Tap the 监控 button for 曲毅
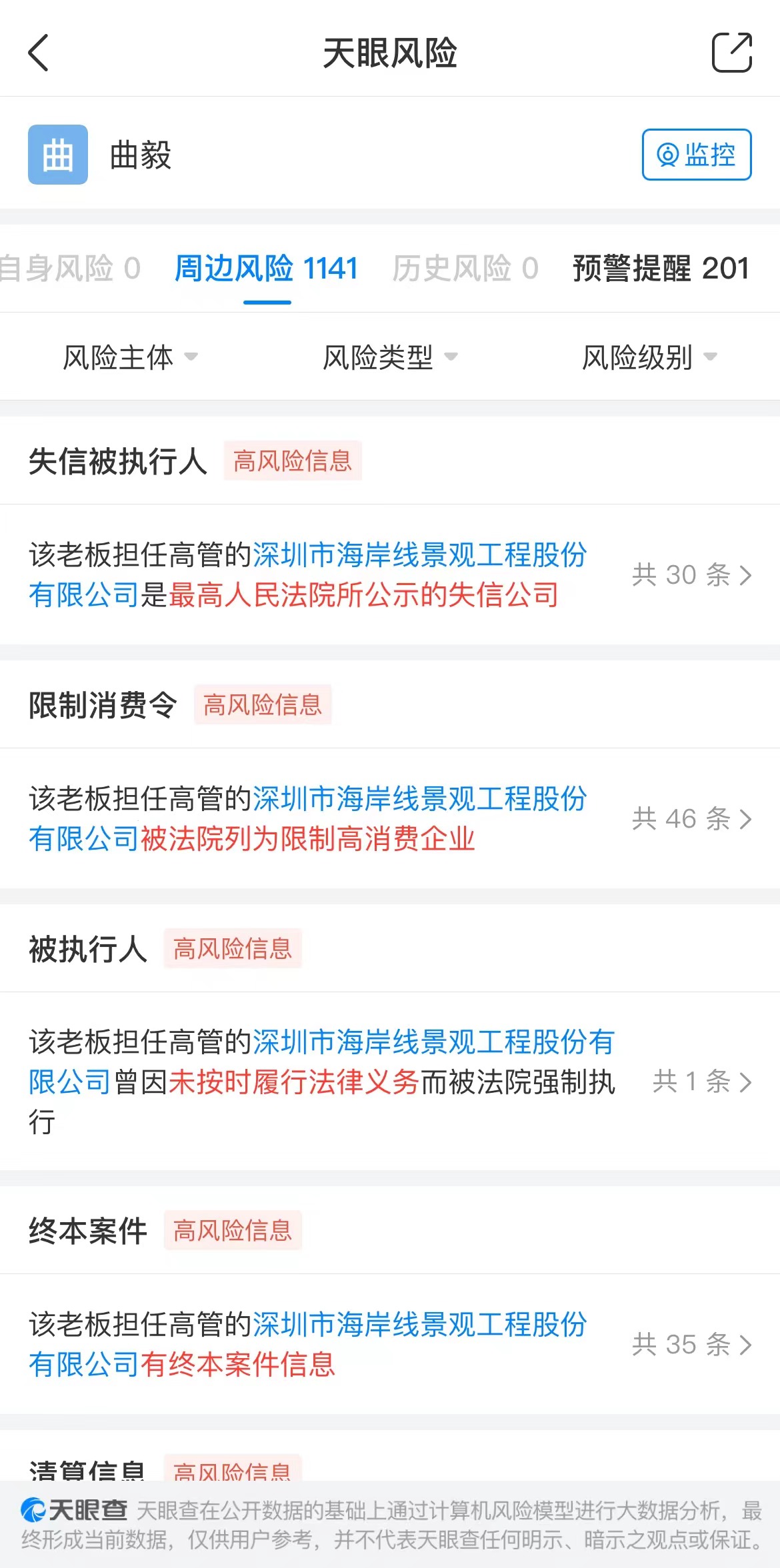The height and width of the screenshot is (1568, 780). point(697,155)
